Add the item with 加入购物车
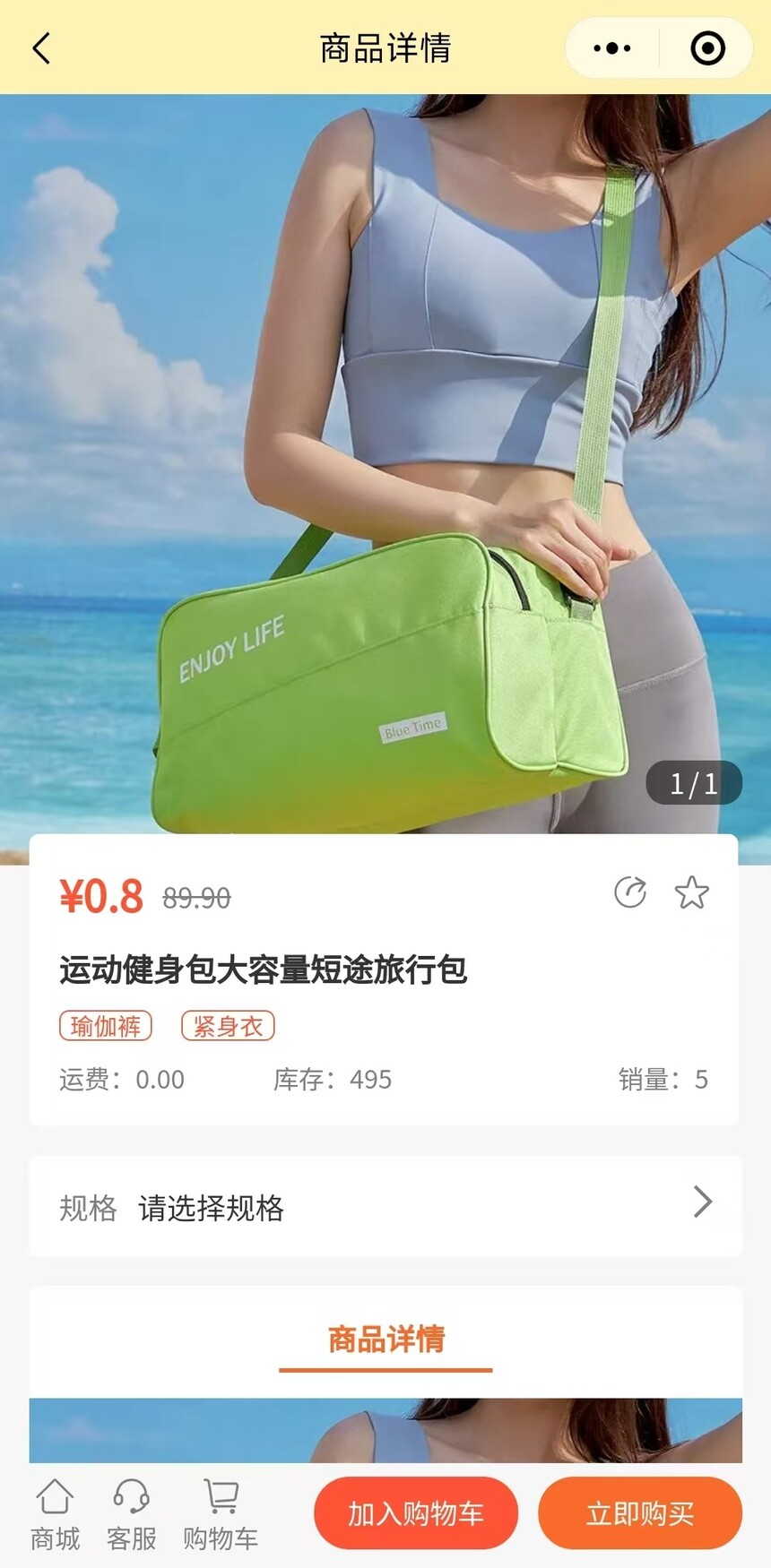 click(x=416, y=1513)
